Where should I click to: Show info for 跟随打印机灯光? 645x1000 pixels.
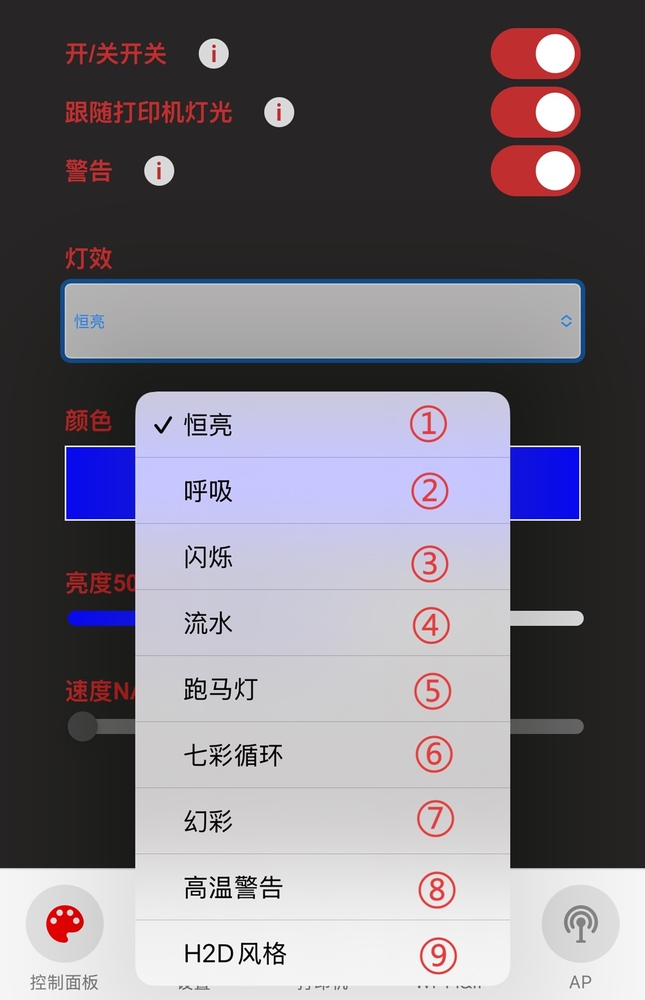tap(279, 112)
